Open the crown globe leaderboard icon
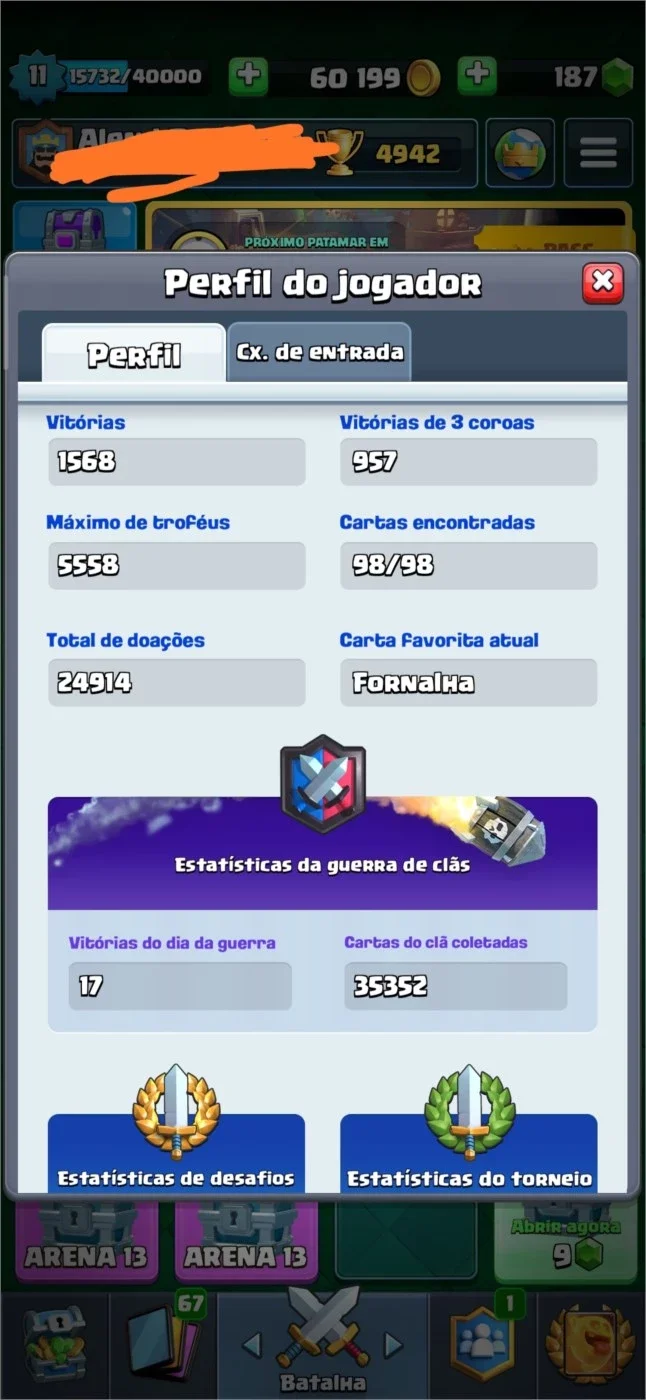This screenshot has height=1400, width=646. (x=520, y=153)
